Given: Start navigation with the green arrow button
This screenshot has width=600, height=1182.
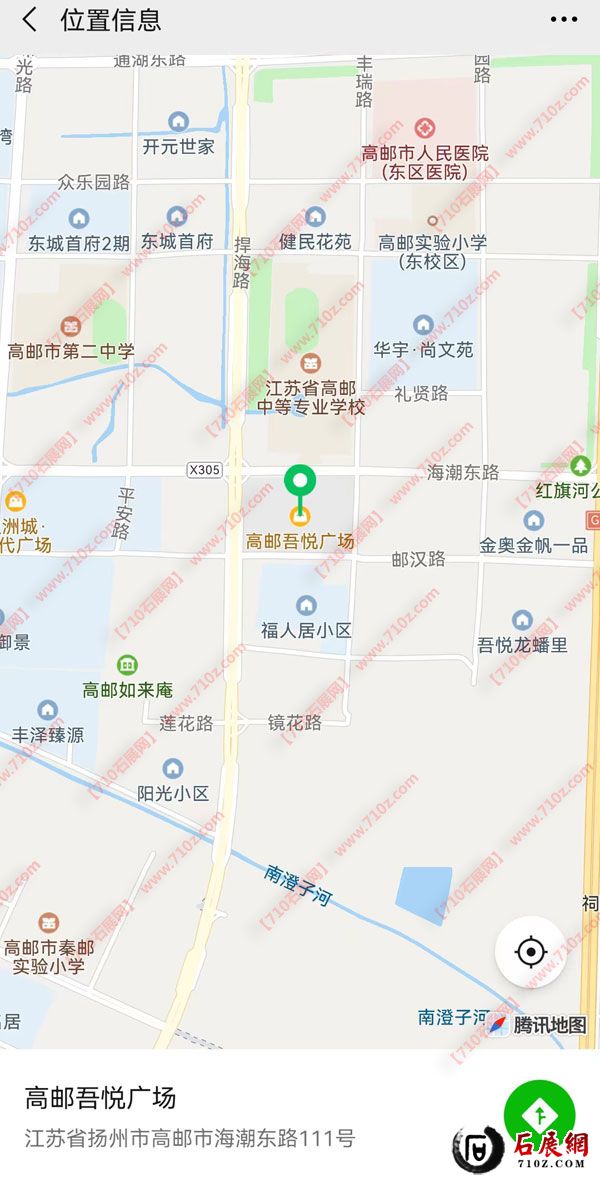Looking at the screenshot, I should (539, 1115).
